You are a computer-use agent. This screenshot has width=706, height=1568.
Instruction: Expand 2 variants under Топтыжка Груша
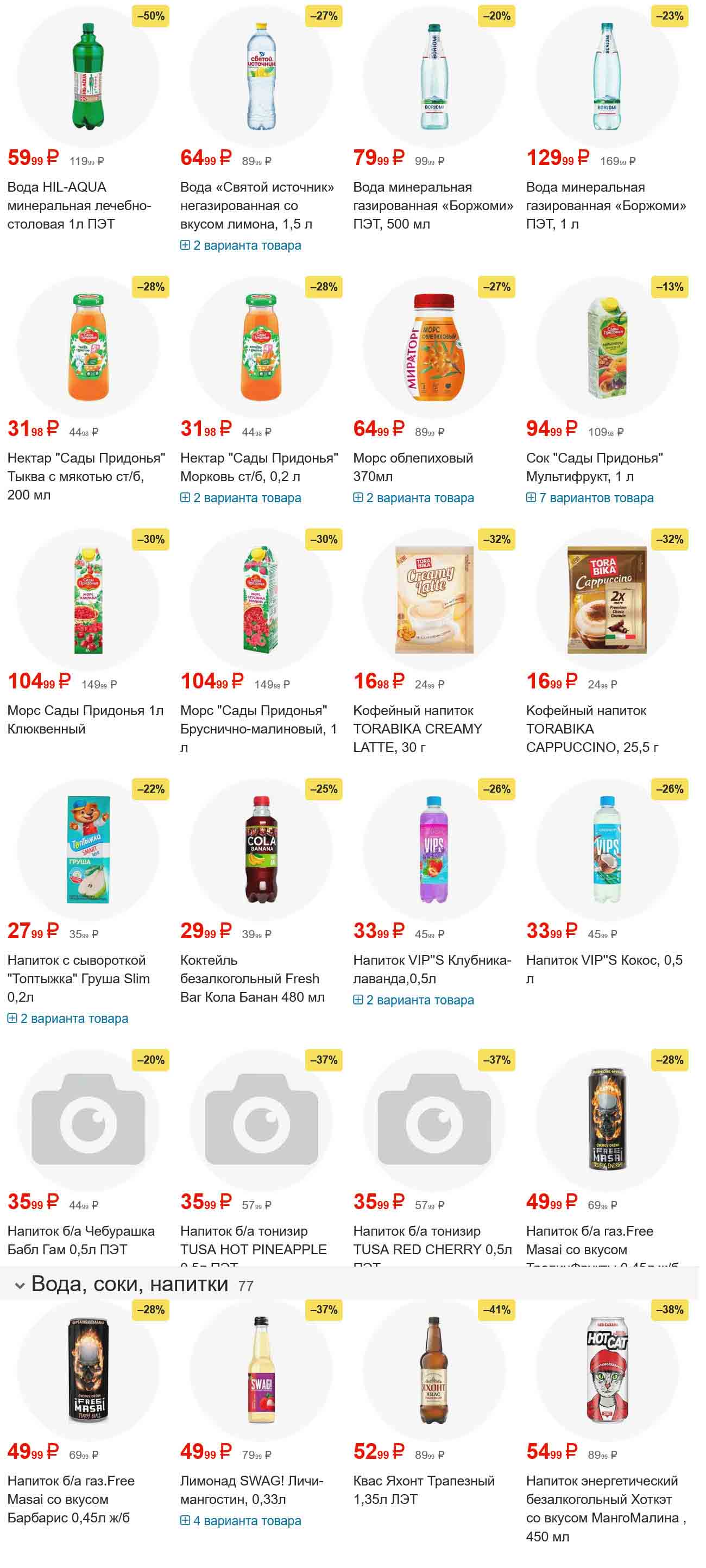(x=74, y=1019)
